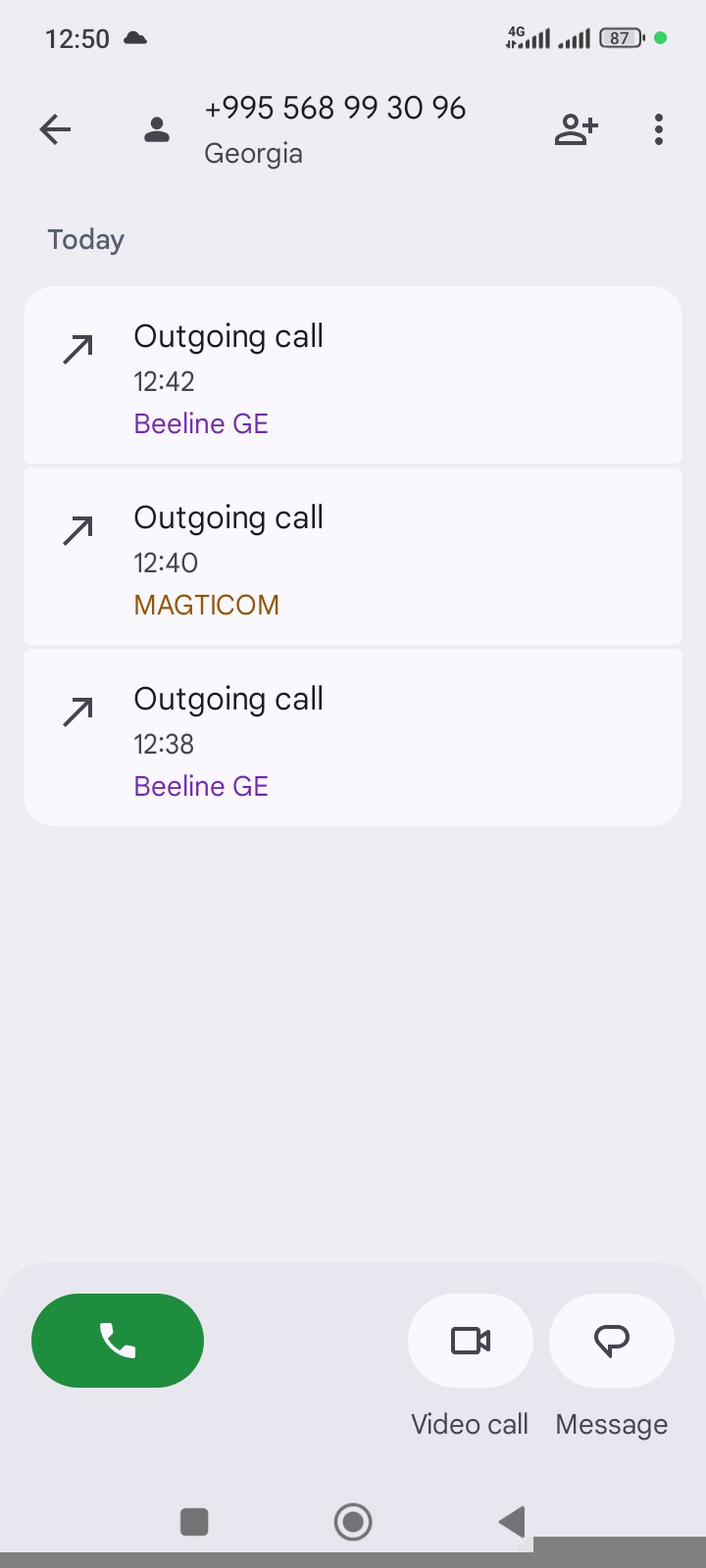Tap the system home button
This screenshot has height=1568, width=706.
click(353, 1522)
